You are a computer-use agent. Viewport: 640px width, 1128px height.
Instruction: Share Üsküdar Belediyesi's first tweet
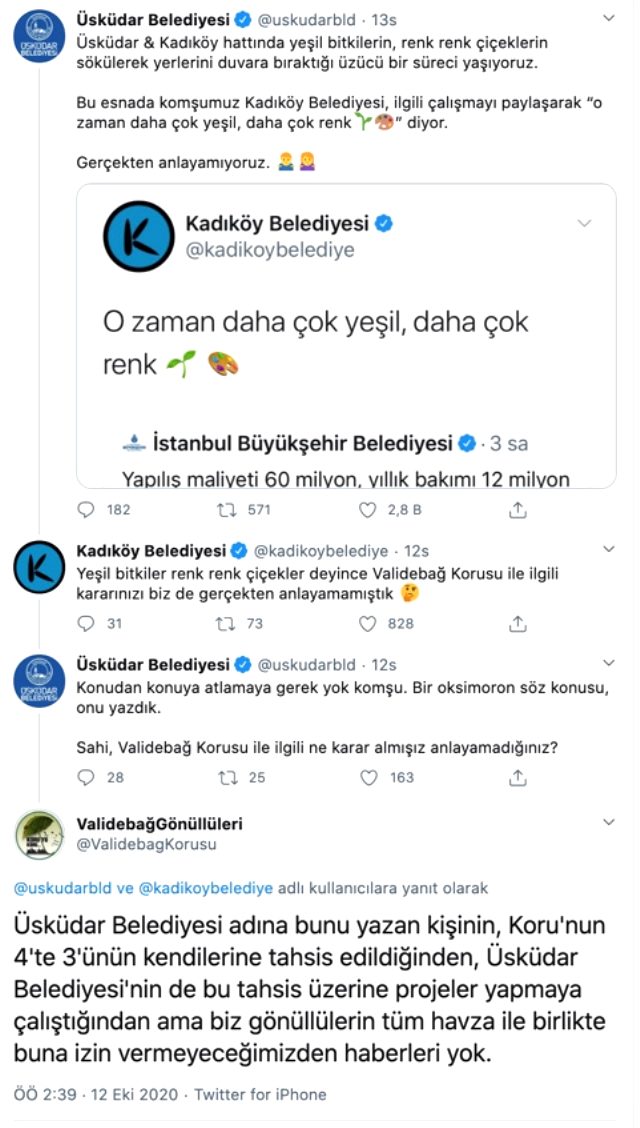pyautogui.click(x=518, y=510)
